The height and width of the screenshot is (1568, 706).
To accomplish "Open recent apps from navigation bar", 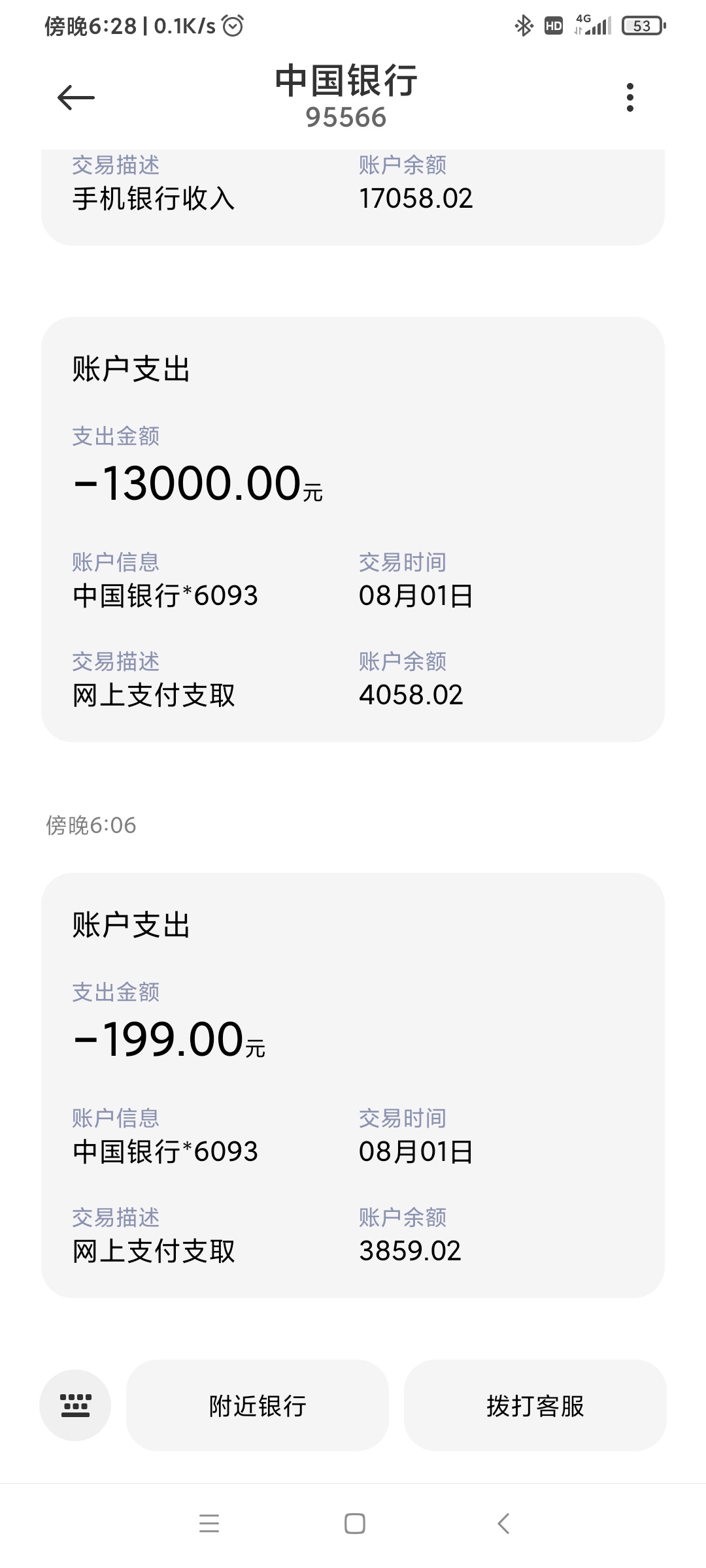I will tap(209, 1524).
